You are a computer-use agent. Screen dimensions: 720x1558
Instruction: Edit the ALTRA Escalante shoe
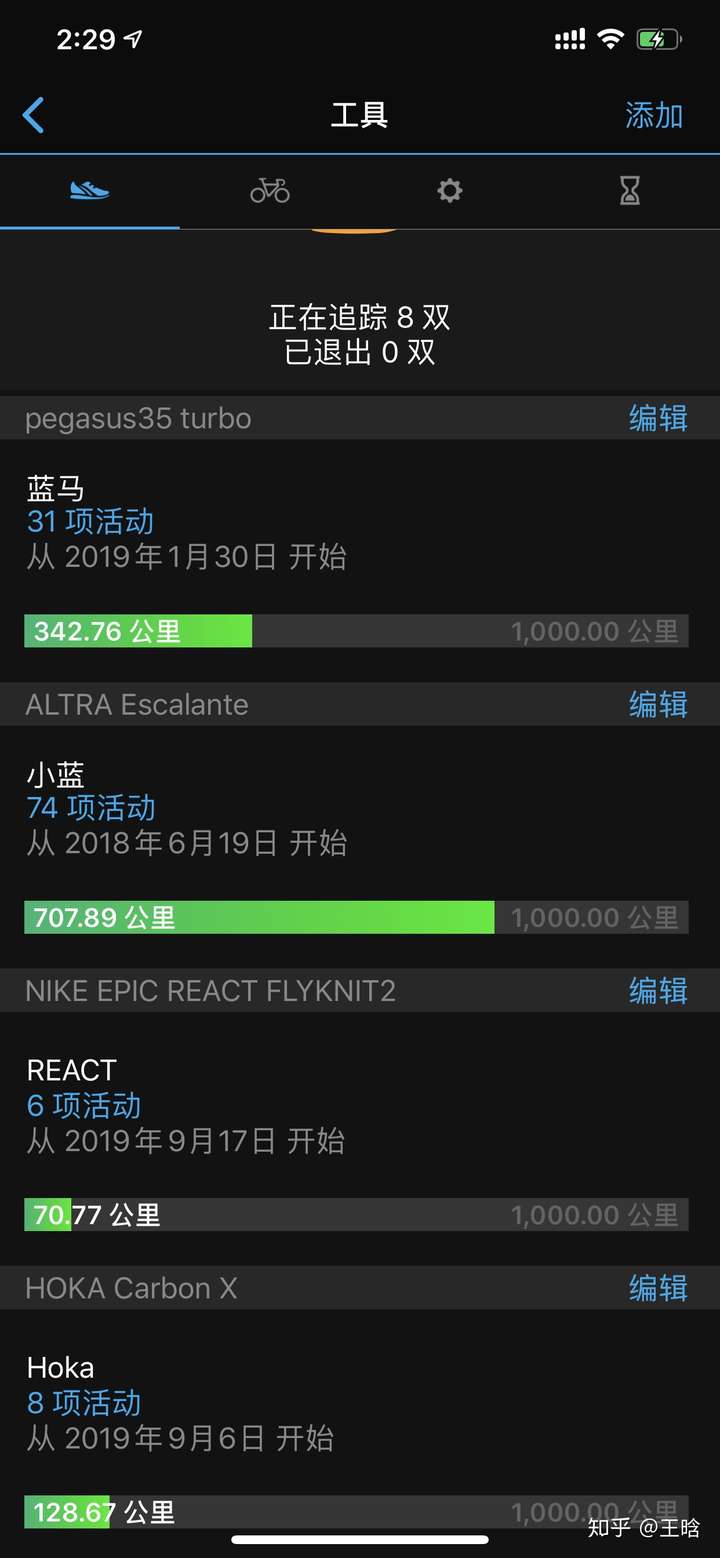point(657,704)
